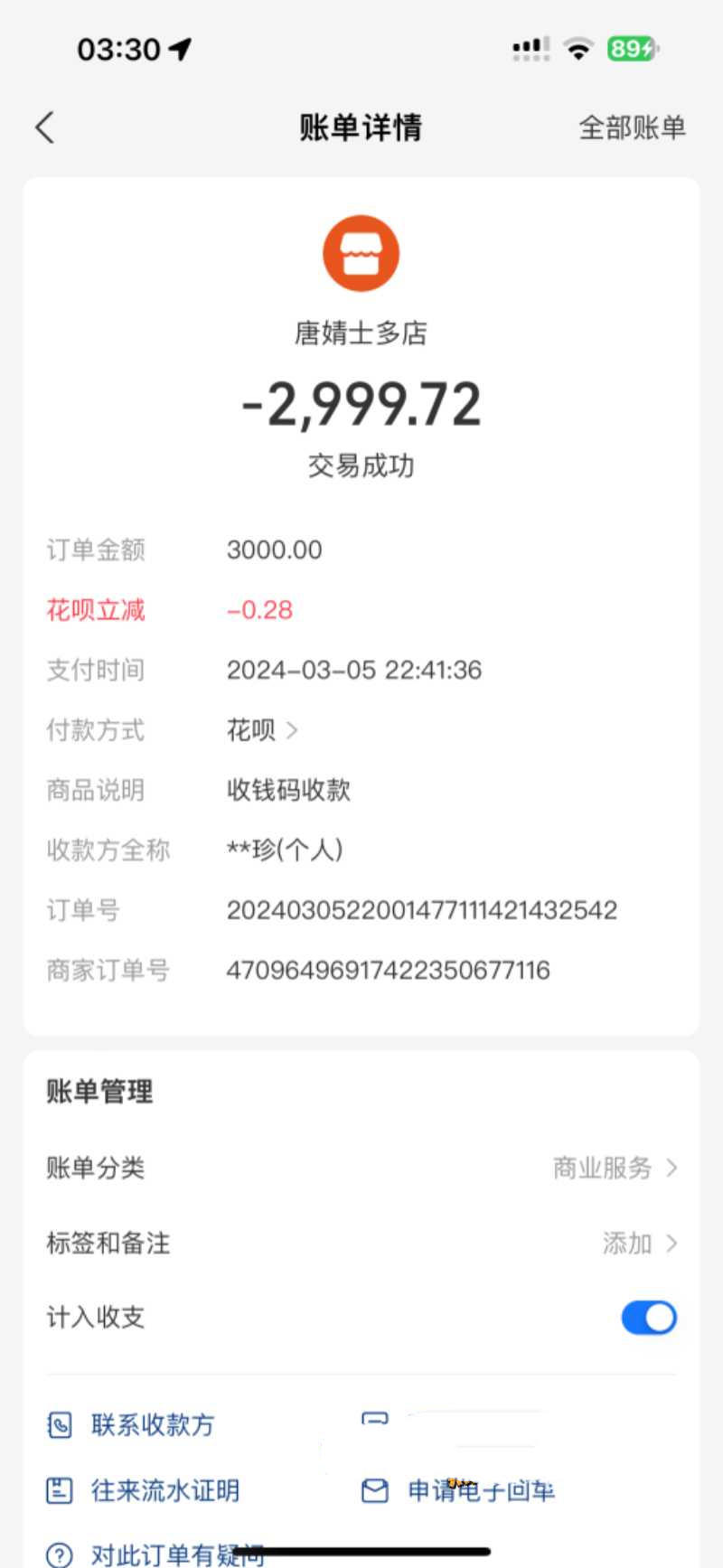Tap 联系收款方 to contact the payee
The image size is (723, 1568).
(150, 1424)
